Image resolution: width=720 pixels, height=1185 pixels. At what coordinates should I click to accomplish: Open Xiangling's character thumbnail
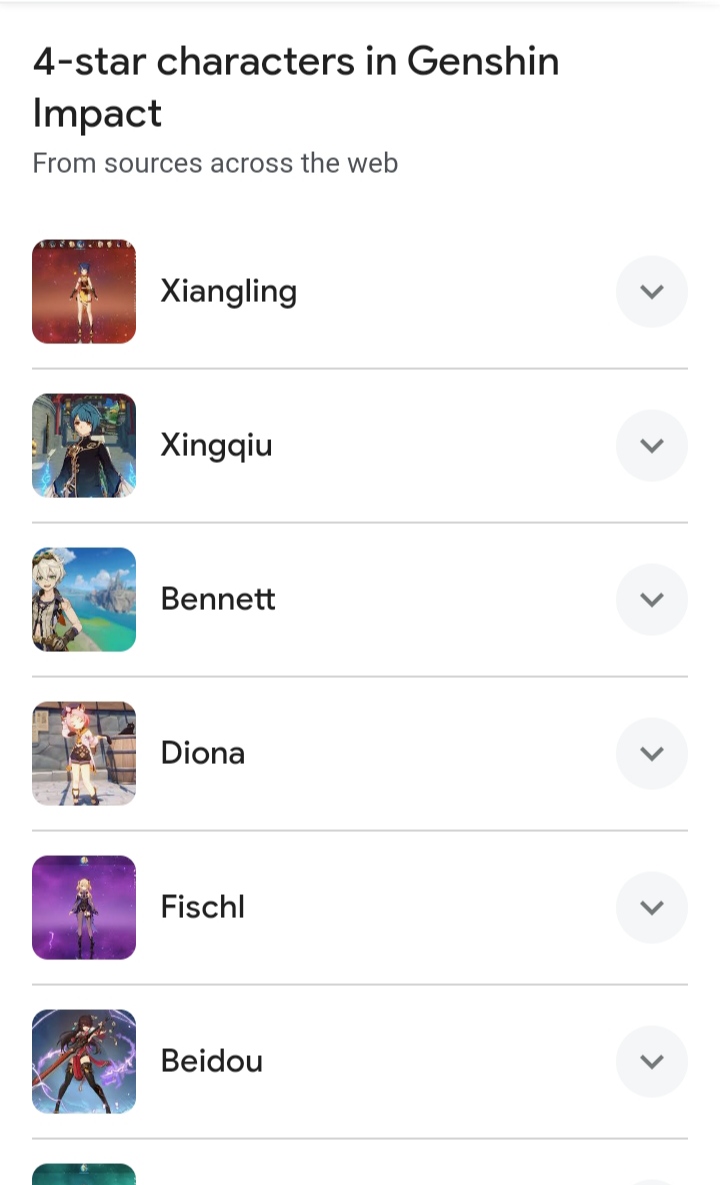click(x=84, y=292)
